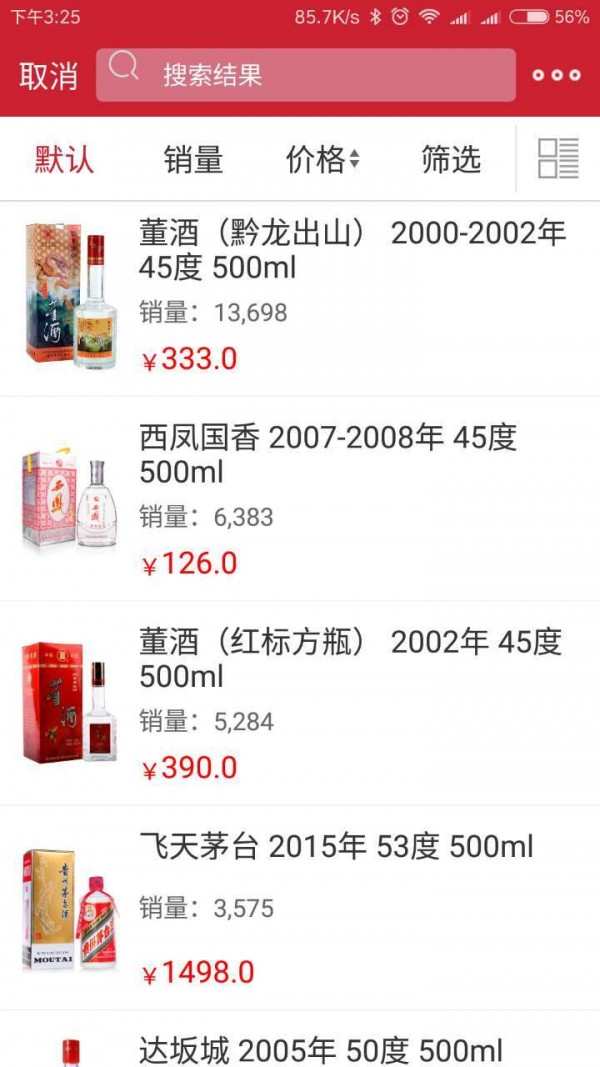Switch to the 默认 sorting tab
Viewport: 600px width, 1067px height.
coord(65,160)
